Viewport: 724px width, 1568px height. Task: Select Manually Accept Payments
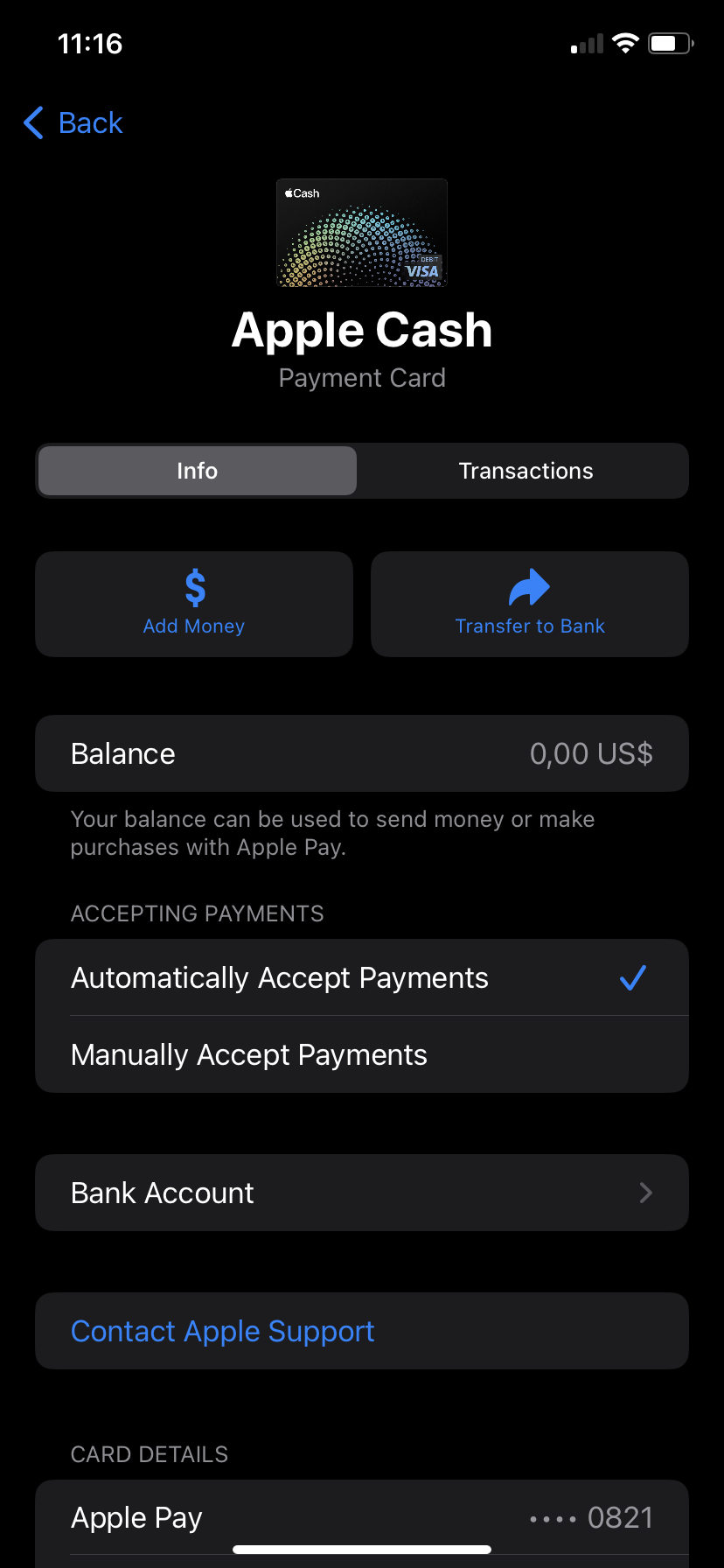pyautogui.click(x=362, y=1054)
